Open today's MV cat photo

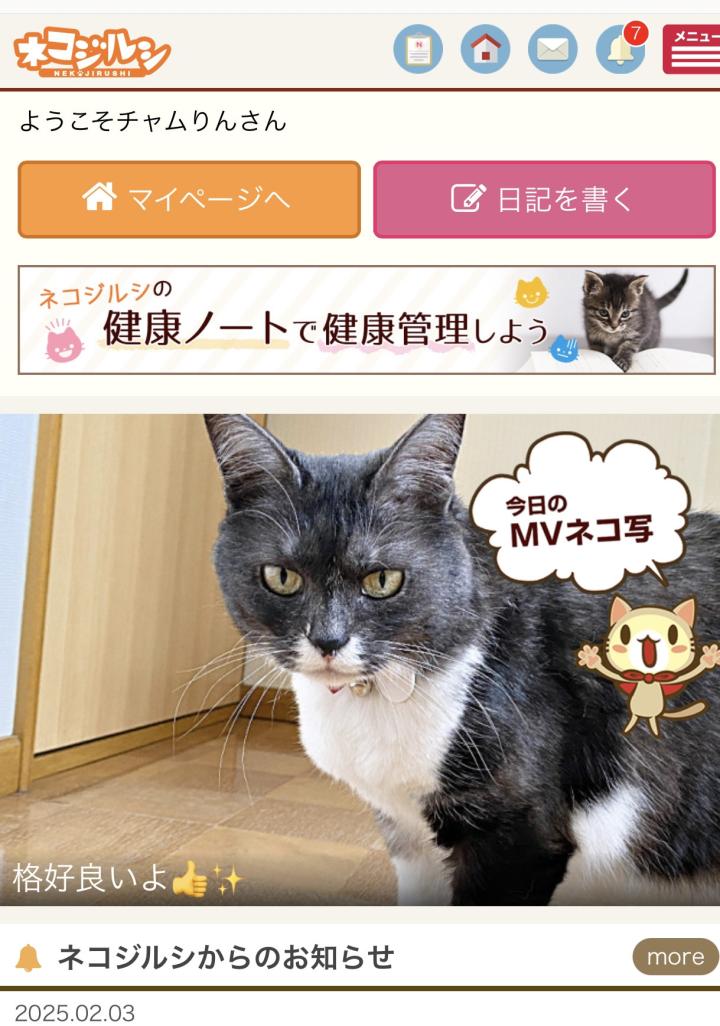(x=360, y=660)
